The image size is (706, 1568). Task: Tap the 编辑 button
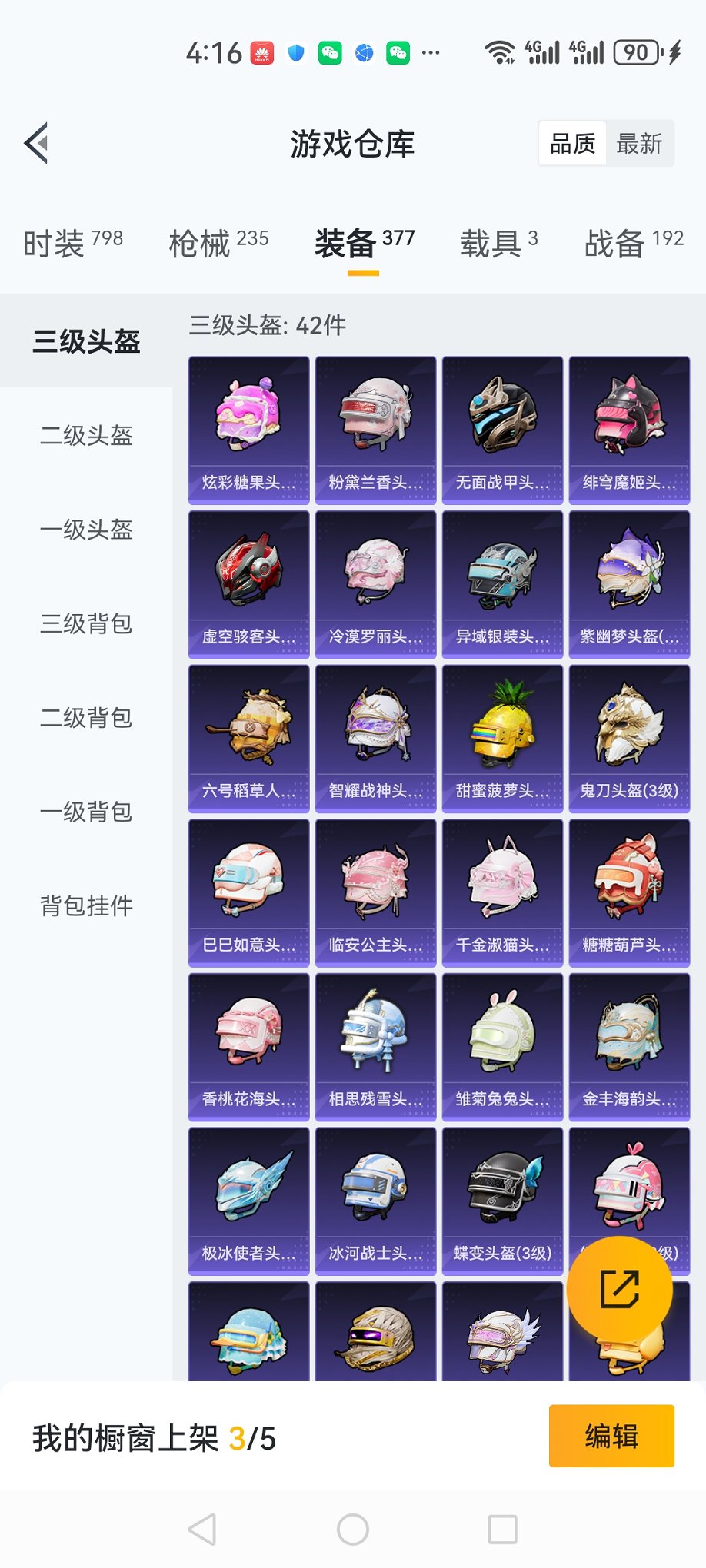pyautogui.click(x=611, y=1436)
